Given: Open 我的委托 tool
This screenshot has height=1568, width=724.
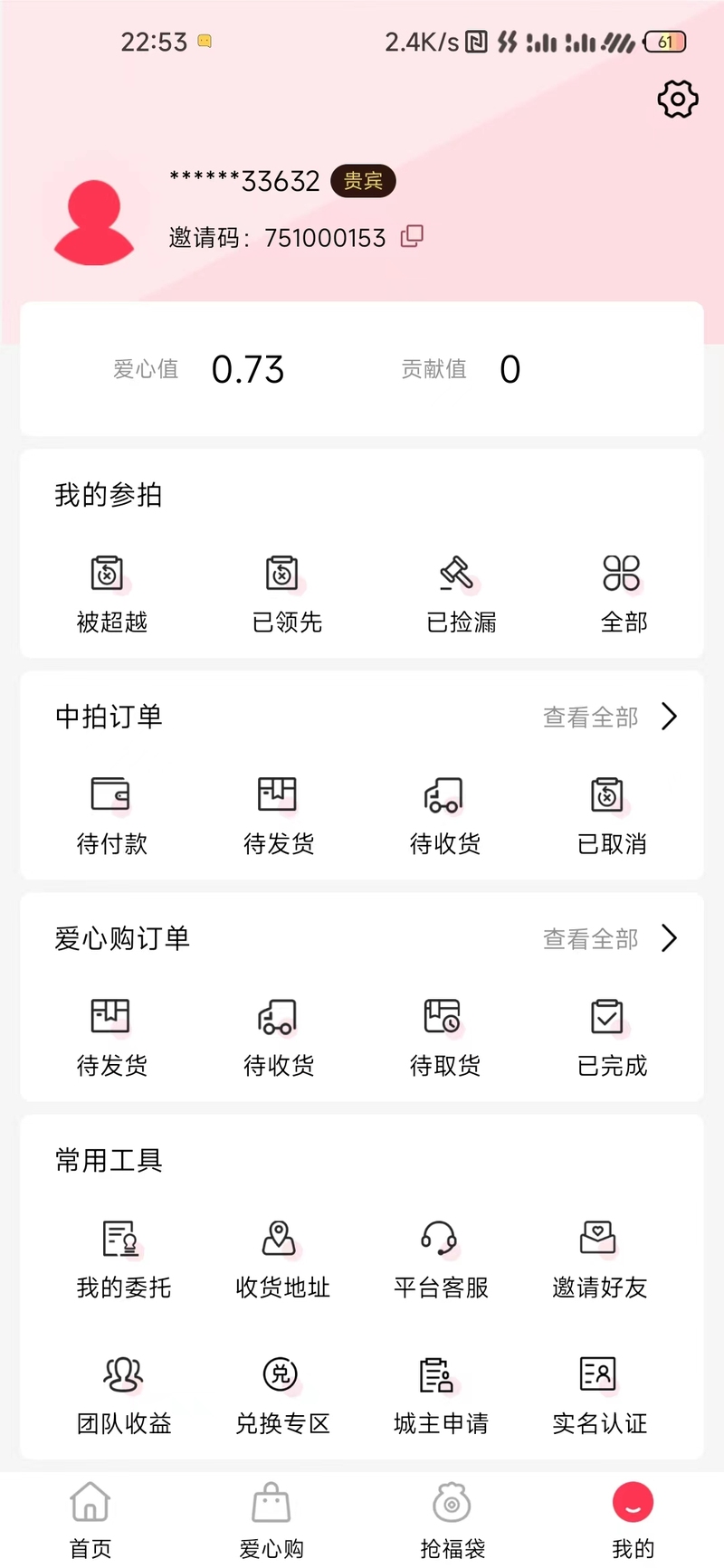Looking at the screenshot, I should (123, 1259).
